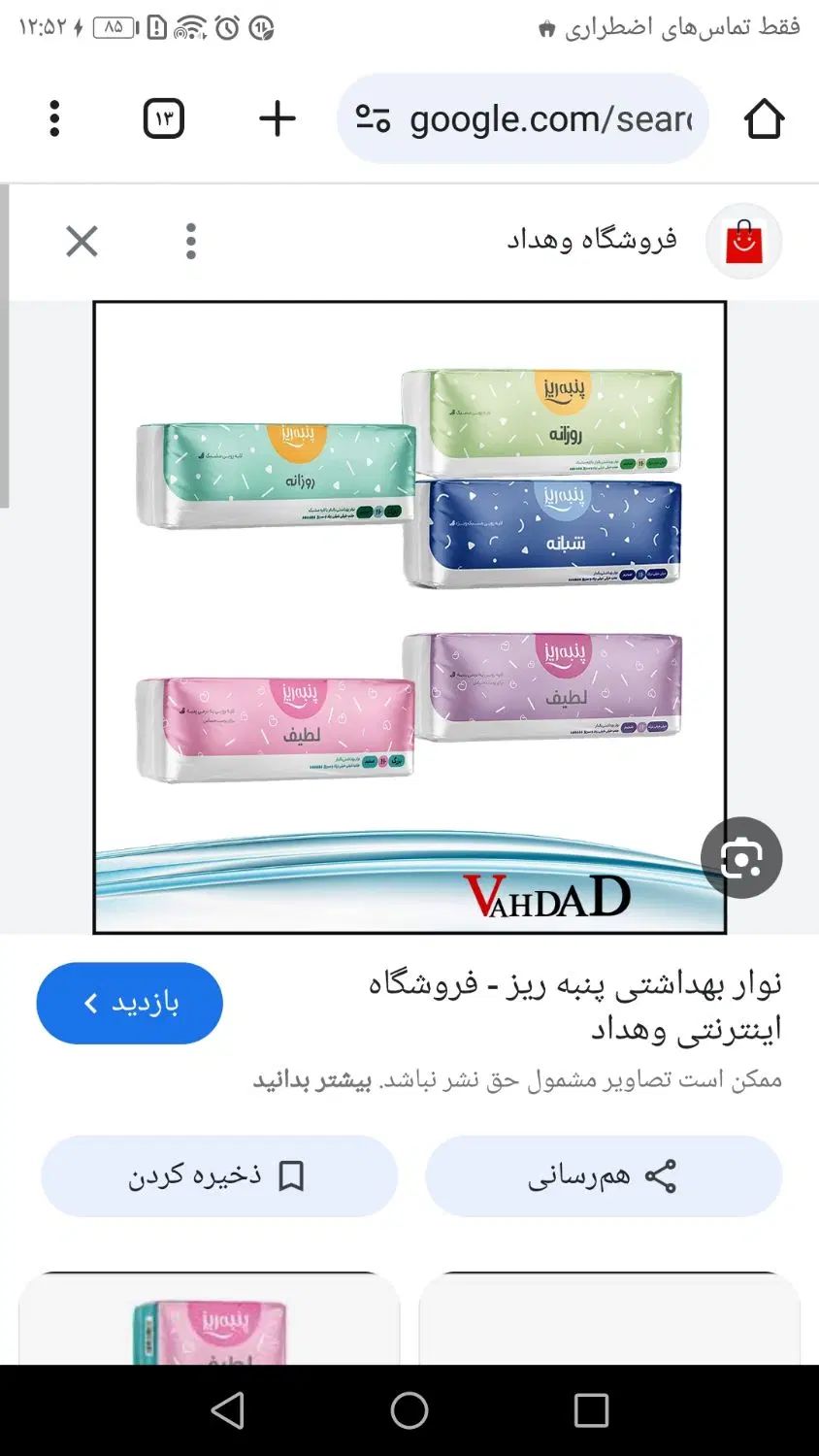Open the main پنبه ریز product image
Image resolution: width=819 pixels, height=1456 pixels.
pyautogui.click(x=409, y=616)
